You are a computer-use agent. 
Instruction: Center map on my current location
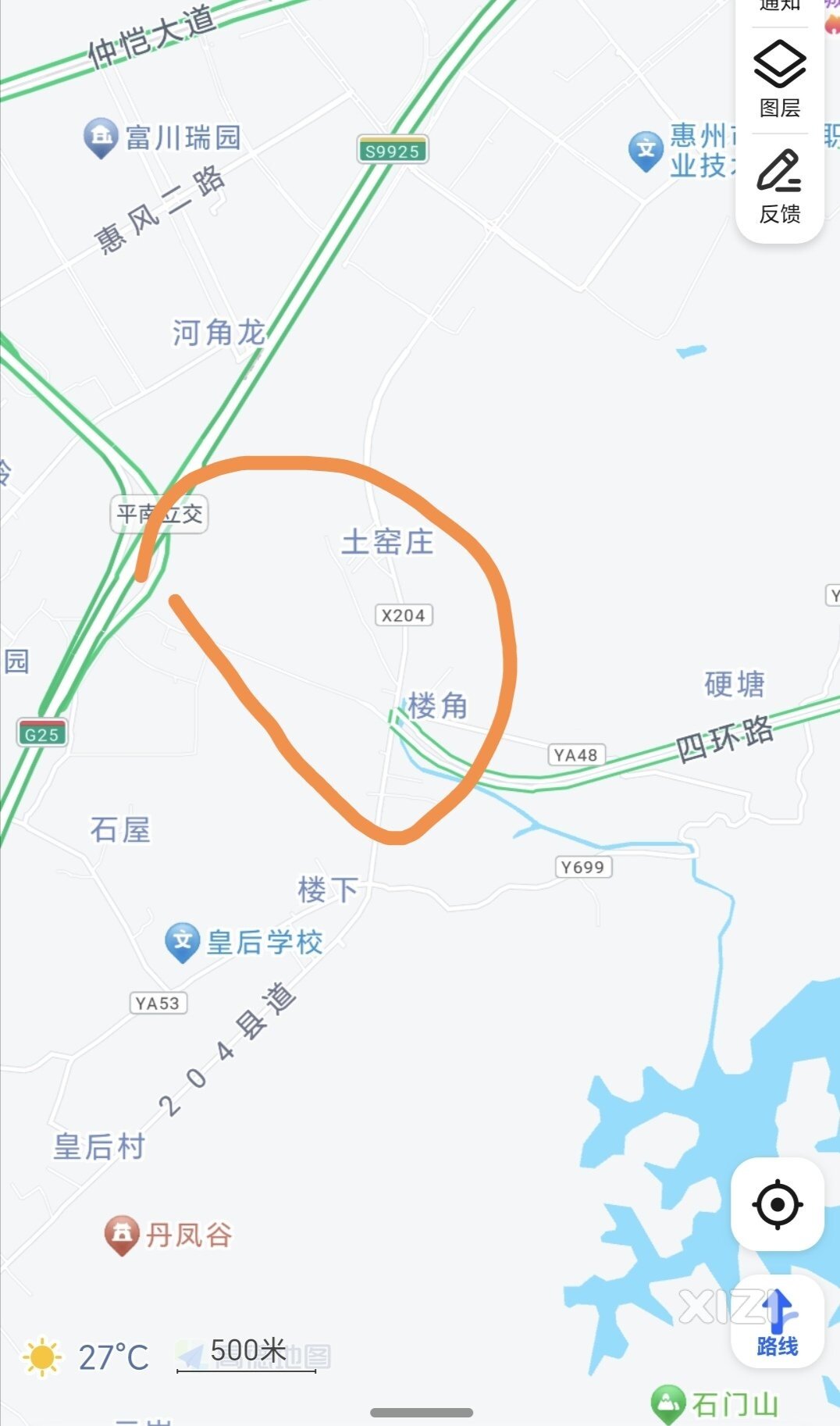click(x=778, y=1204)
